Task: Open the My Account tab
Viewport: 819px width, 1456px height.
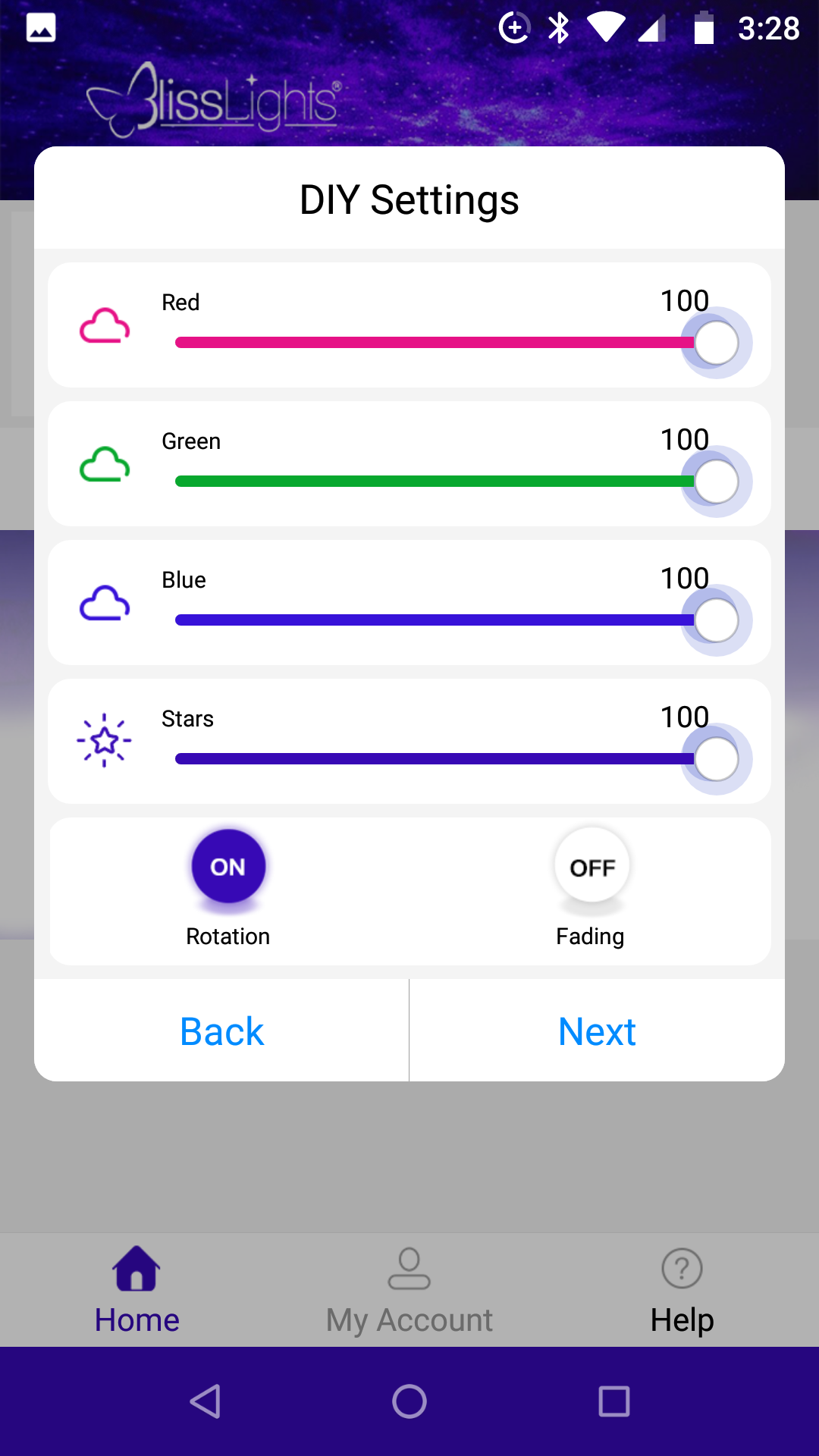Action: pyautogui.click(x=409, y=1289)
